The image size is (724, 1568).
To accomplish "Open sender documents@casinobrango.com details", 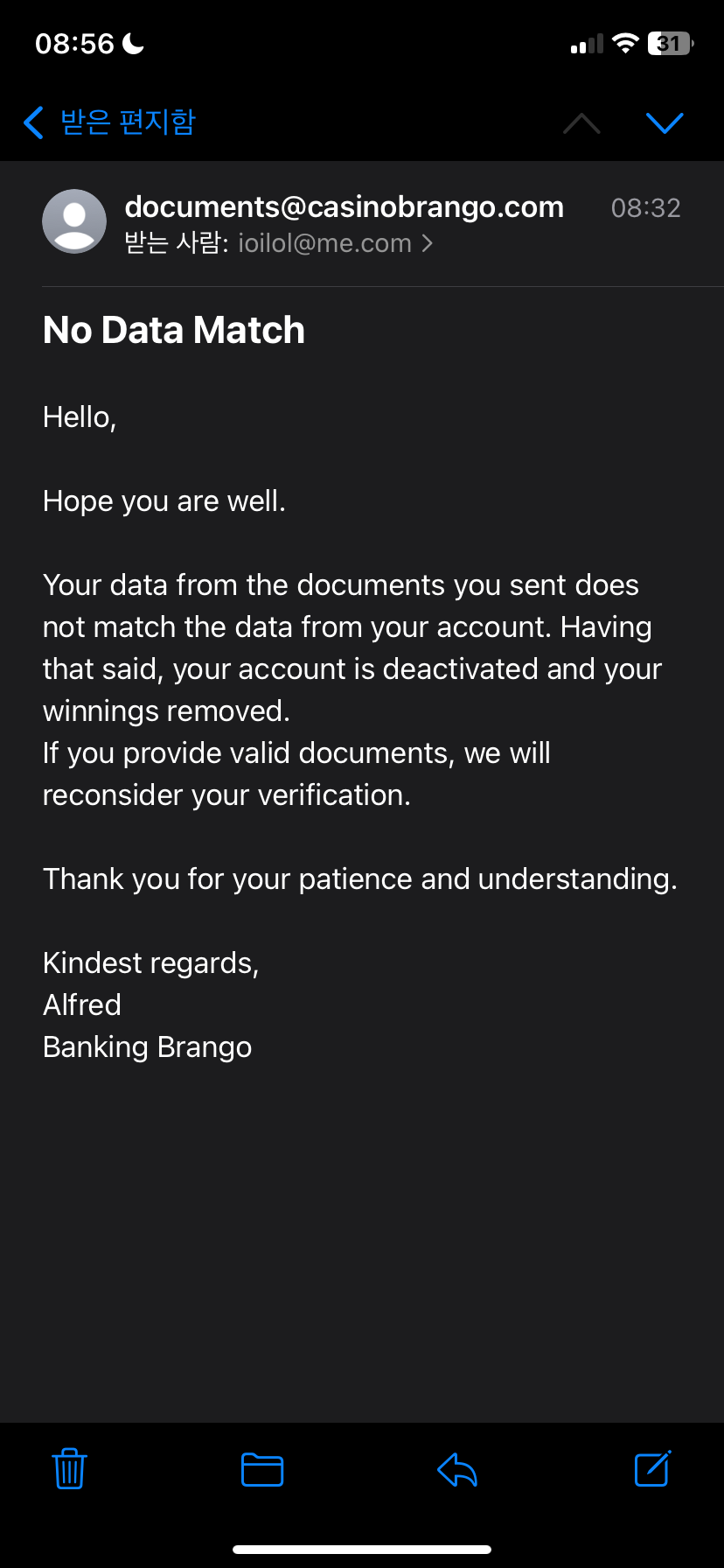I will [x=344, y=207].
